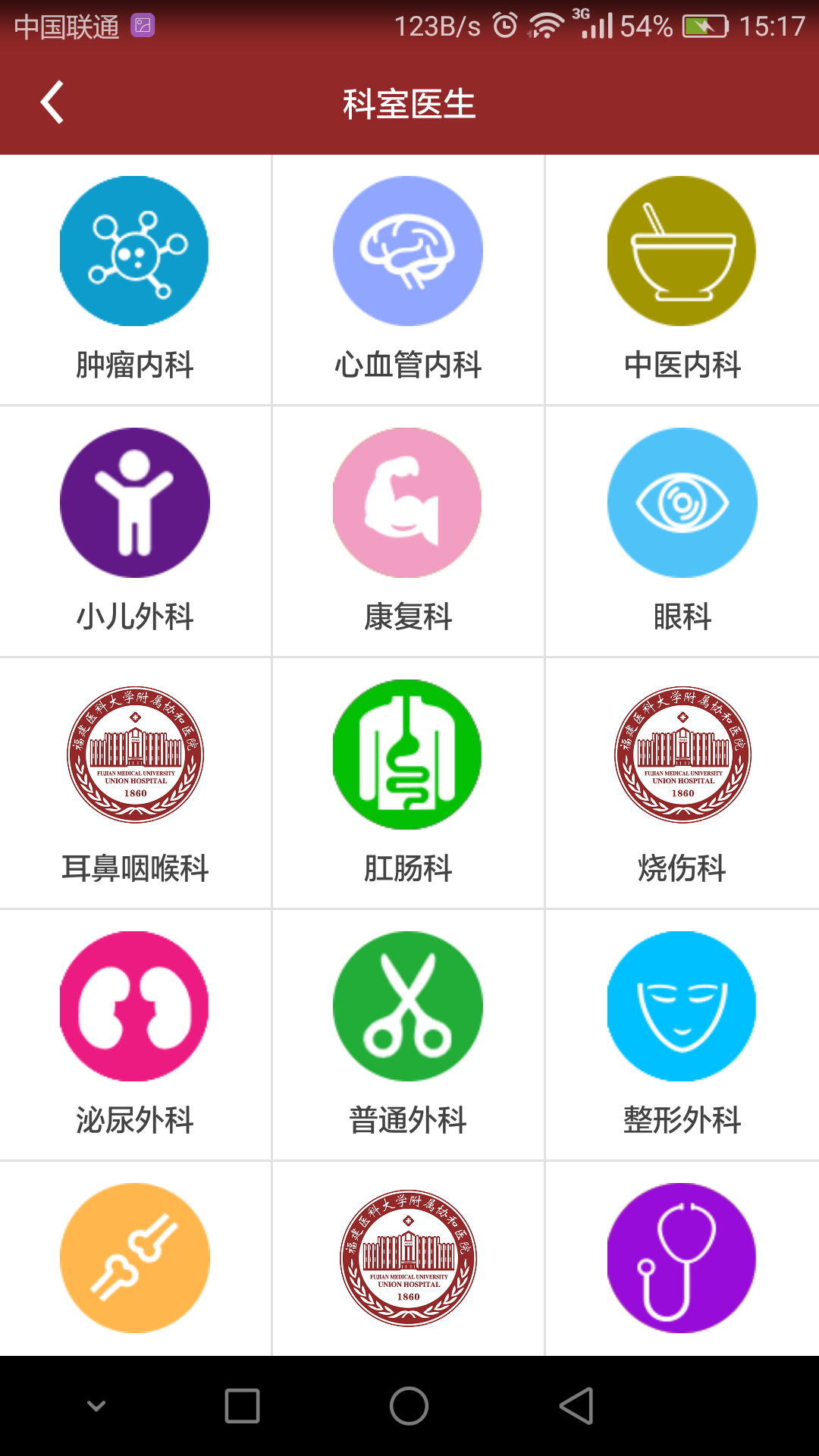Choose the 小儿外科 department
The image size is (819, 1456).
tap(135, 531)
